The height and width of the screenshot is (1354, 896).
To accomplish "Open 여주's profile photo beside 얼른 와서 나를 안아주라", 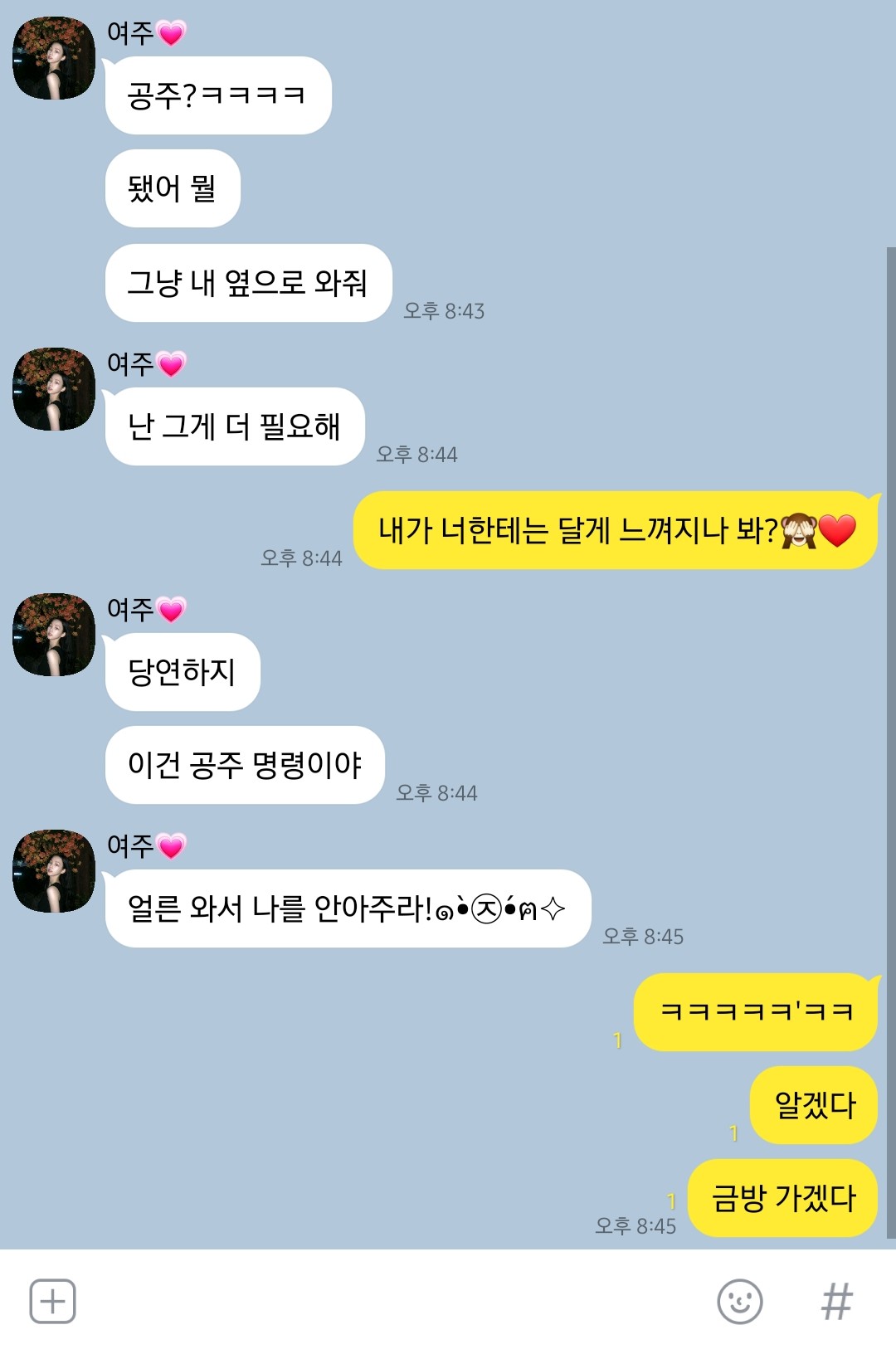I will coord(54,871).
